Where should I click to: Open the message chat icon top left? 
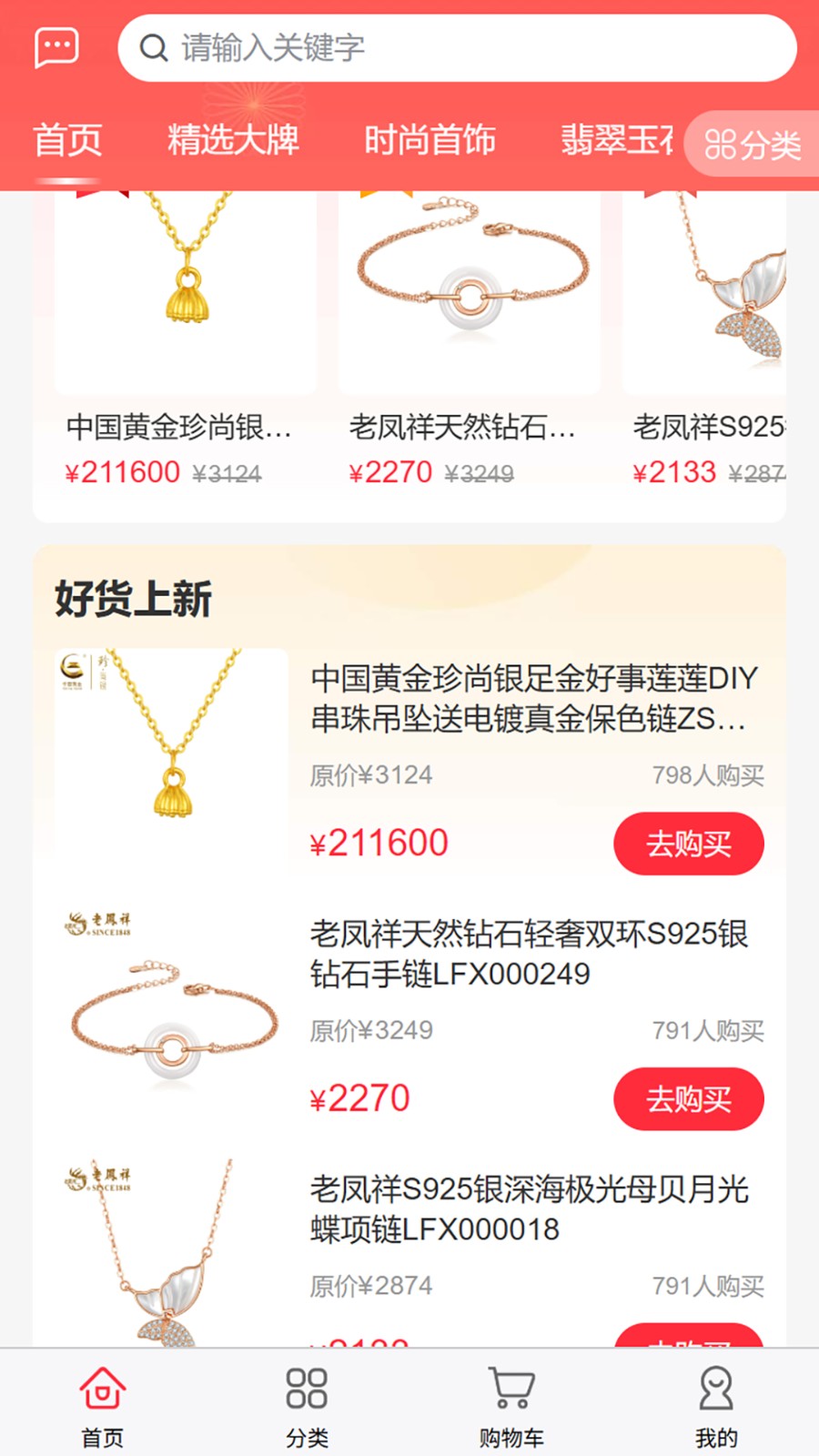pyautogui.click(x=56, y=47)
